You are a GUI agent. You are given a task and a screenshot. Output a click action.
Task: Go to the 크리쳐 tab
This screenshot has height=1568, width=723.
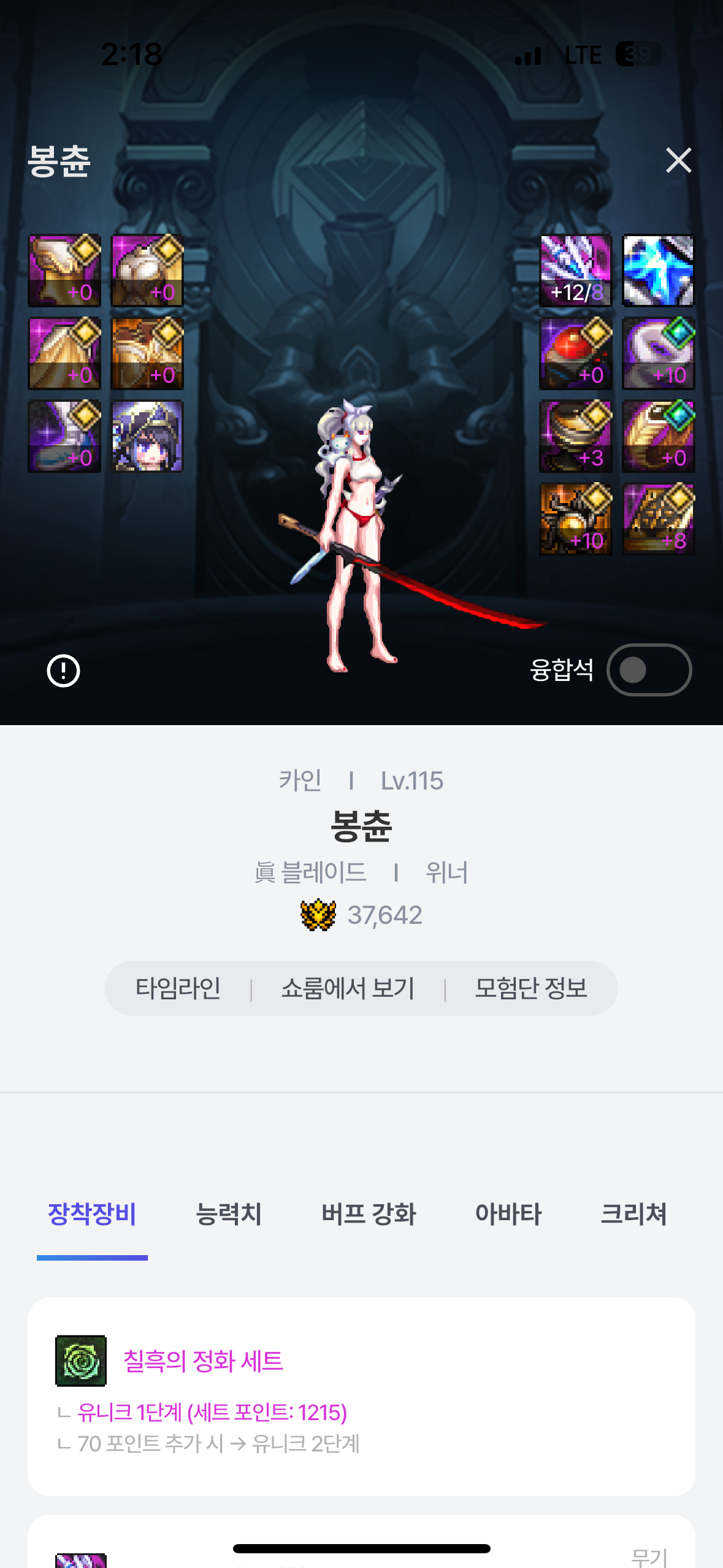click(x=633, y=1213)
